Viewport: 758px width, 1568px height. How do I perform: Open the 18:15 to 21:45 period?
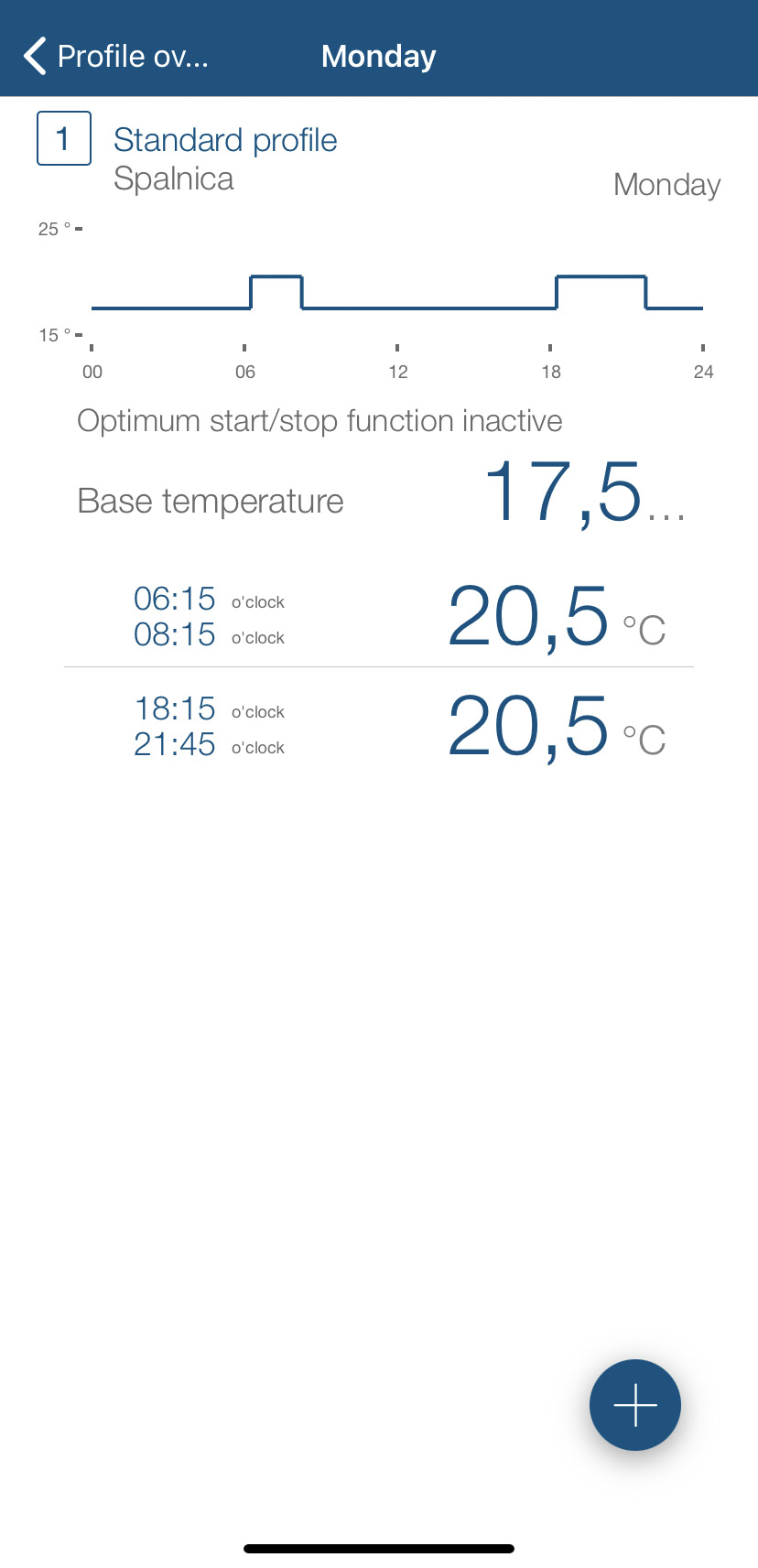point(378,727)
